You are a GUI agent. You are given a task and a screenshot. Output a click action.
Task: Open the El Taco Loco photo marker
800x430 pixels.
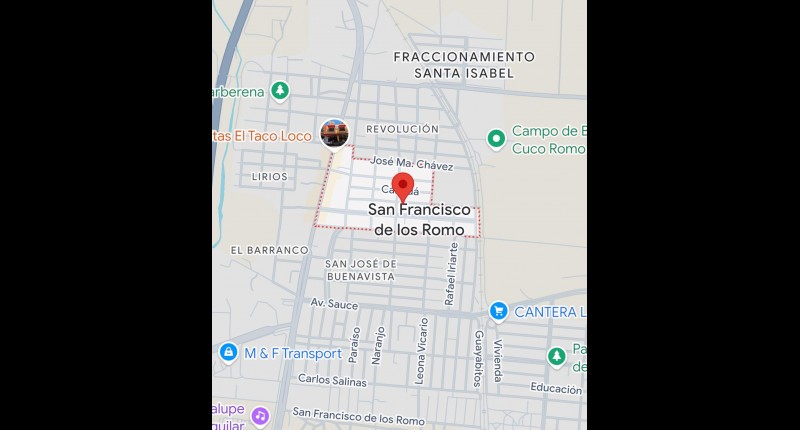(x=334, y=132)
